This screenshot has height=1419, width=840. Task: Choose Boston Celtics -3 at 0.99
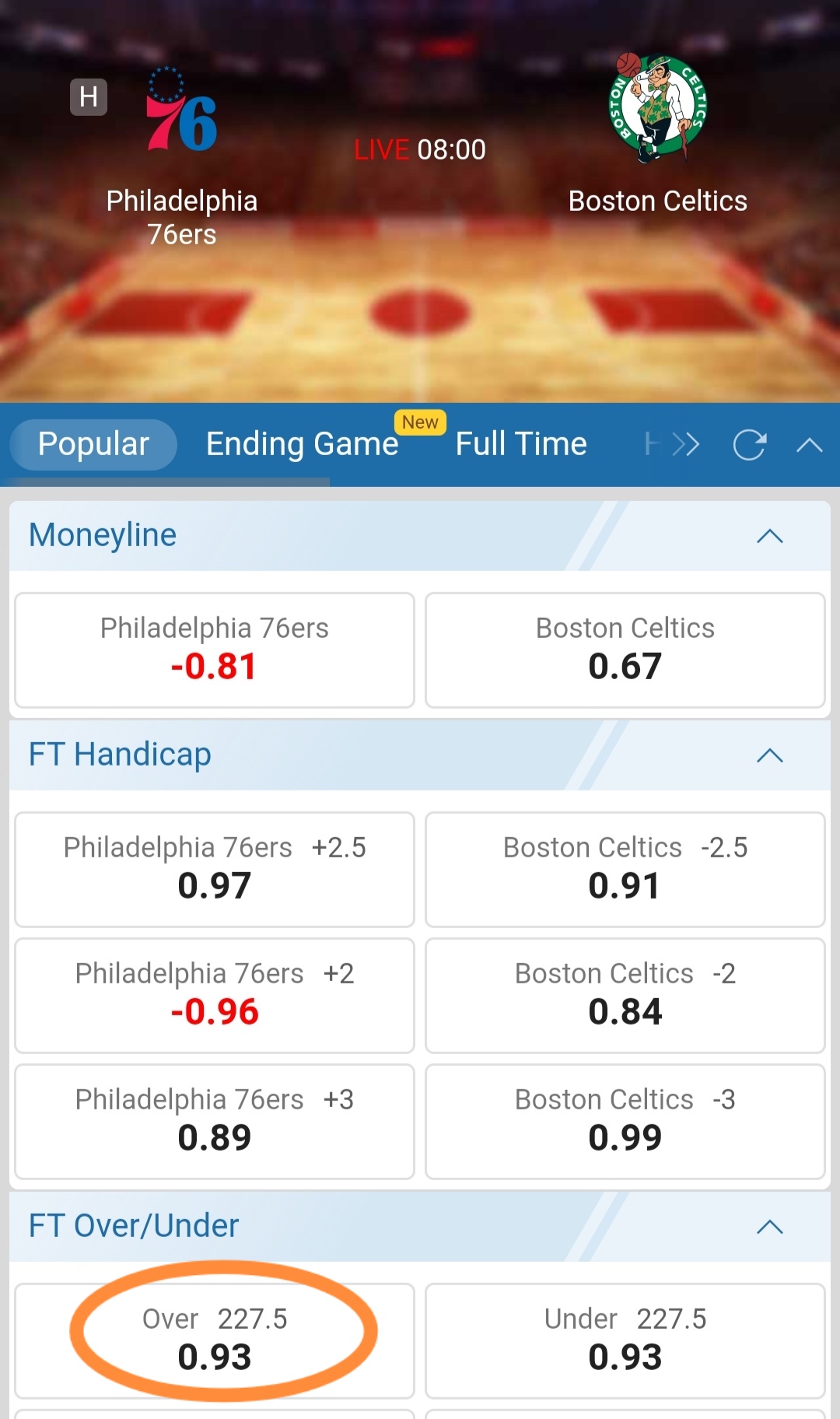(x=625, y=1121)
